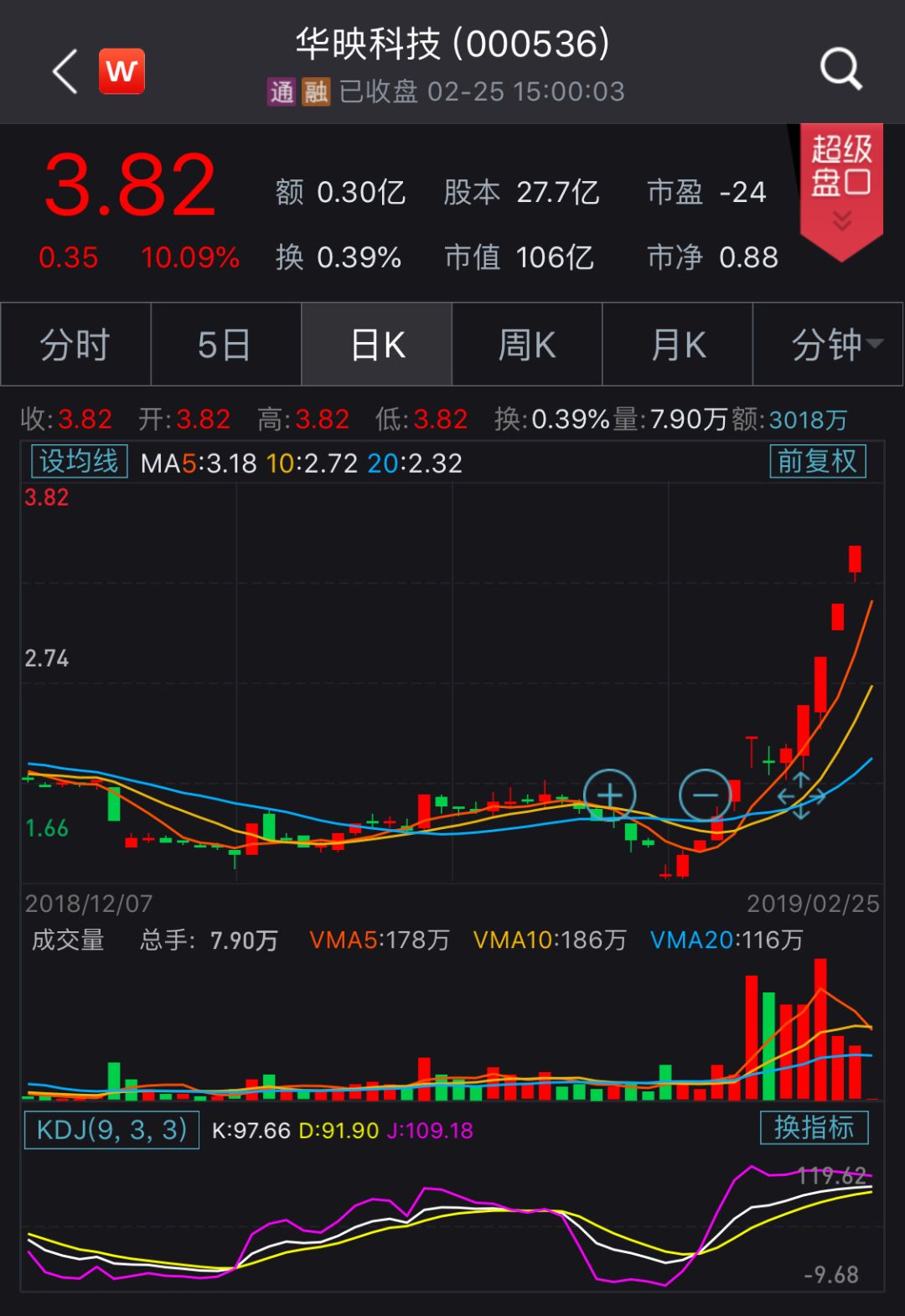Viewport: 905px width, 1316px height.
Task: Zoom in the K-line with plus button
Action: [609, 795]
